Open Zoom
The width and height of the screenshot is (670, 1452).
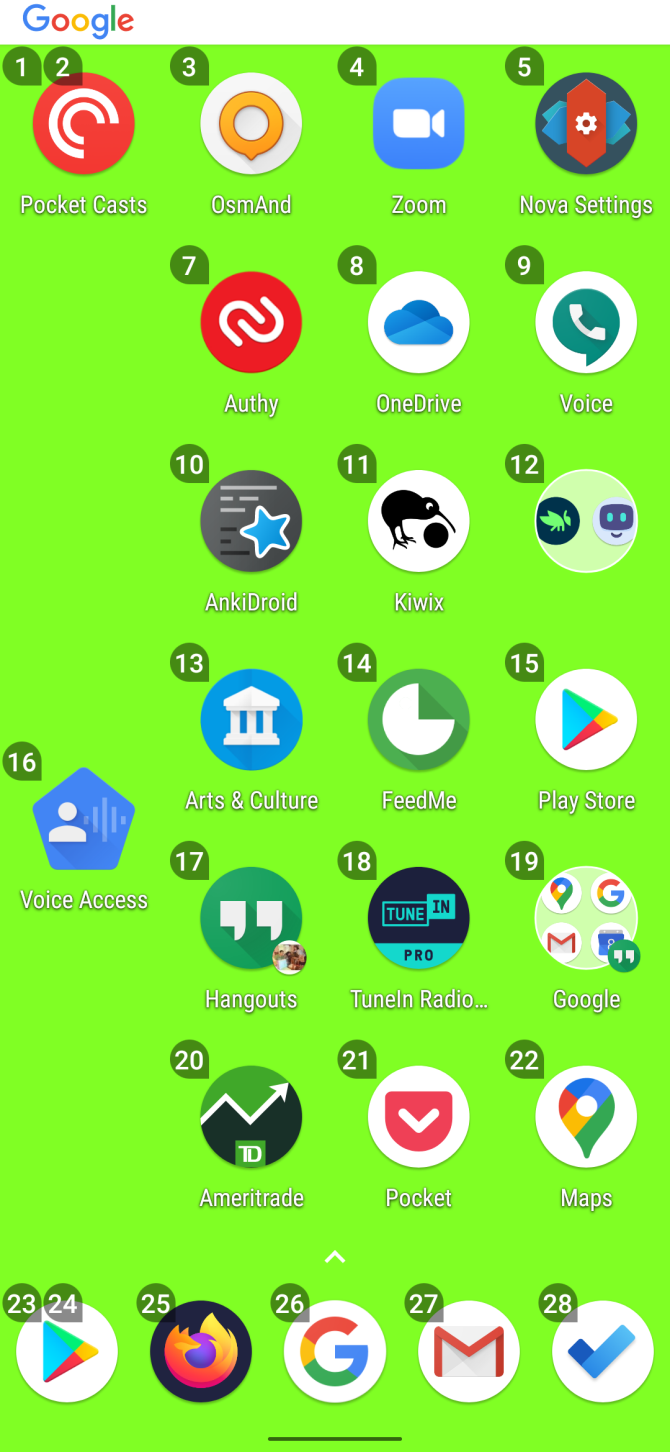[x=418, y=124]
